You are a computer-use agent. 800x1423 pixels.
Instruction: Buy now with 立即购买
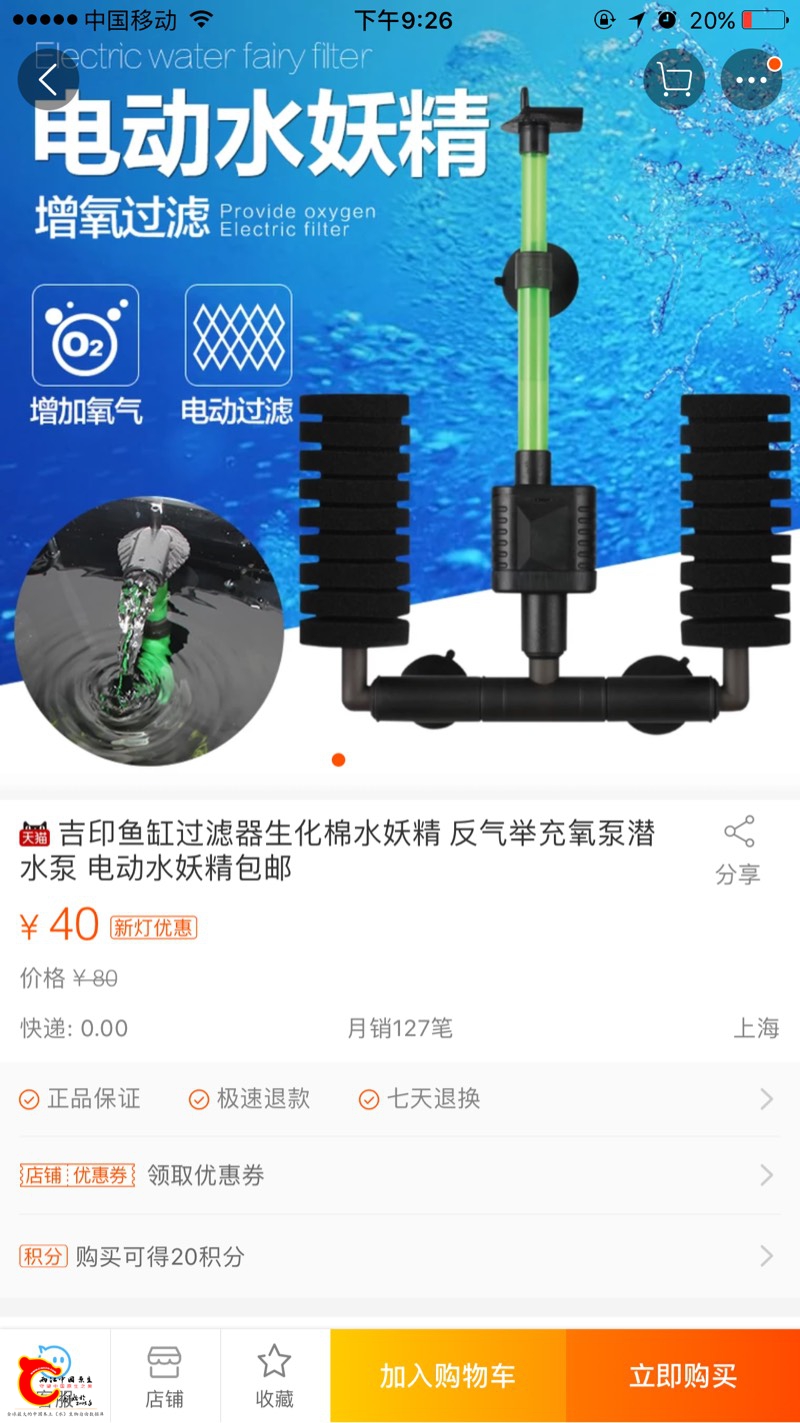pyautogui.click(x=683, y=1376)
